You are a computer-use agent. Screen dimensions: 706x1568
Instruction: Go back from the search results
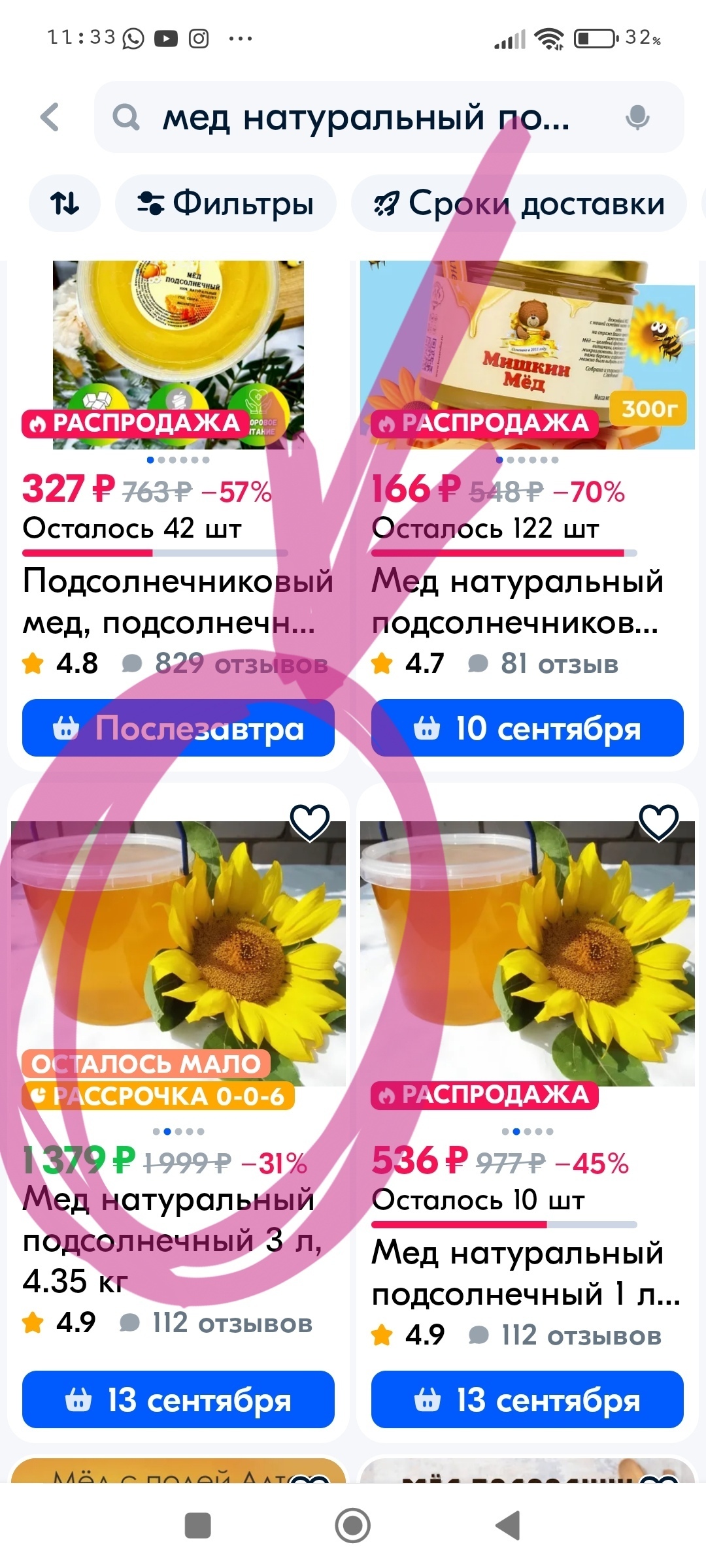(50, 118)
